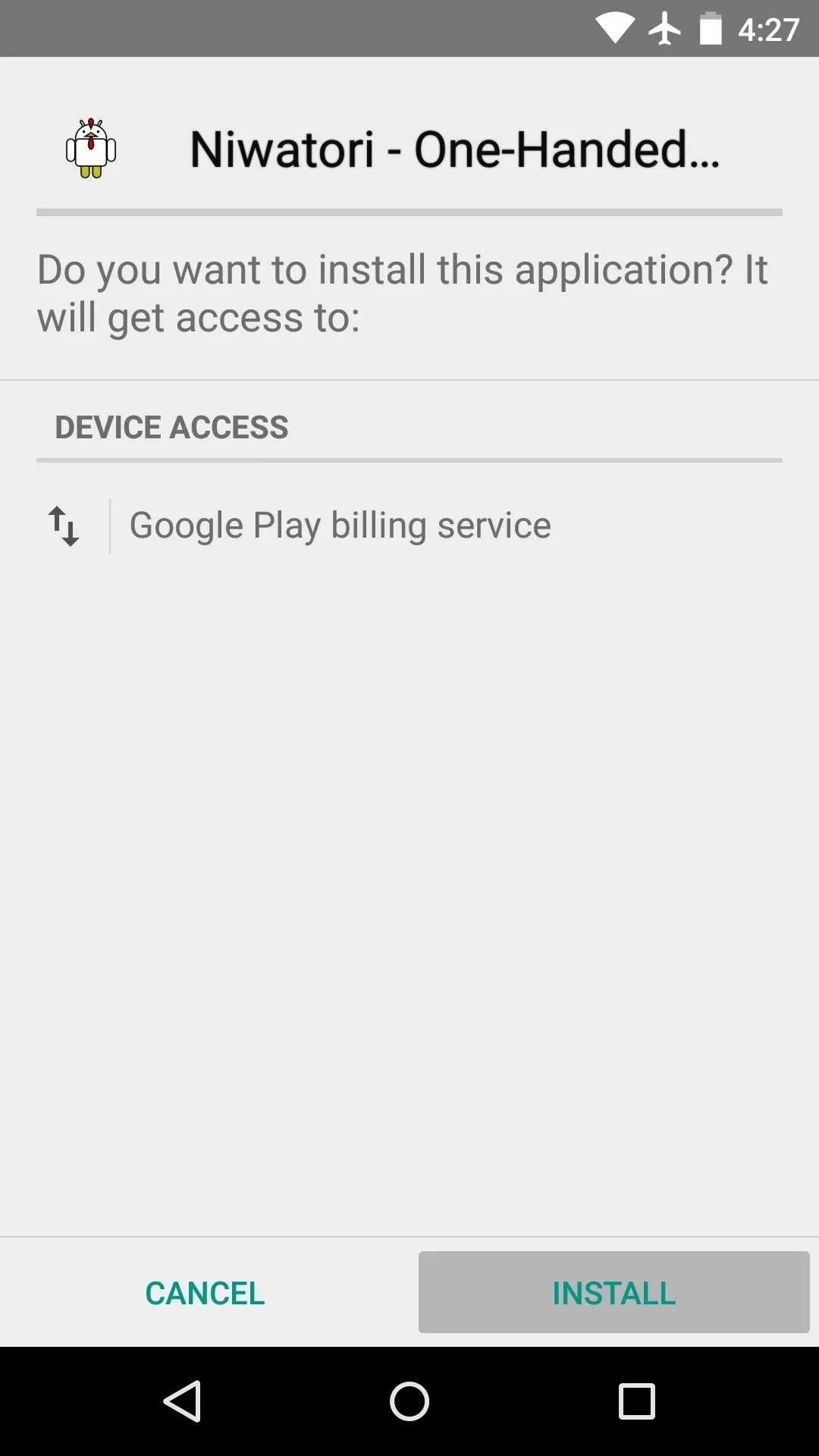Return to the home screen

pos(409,1401)
